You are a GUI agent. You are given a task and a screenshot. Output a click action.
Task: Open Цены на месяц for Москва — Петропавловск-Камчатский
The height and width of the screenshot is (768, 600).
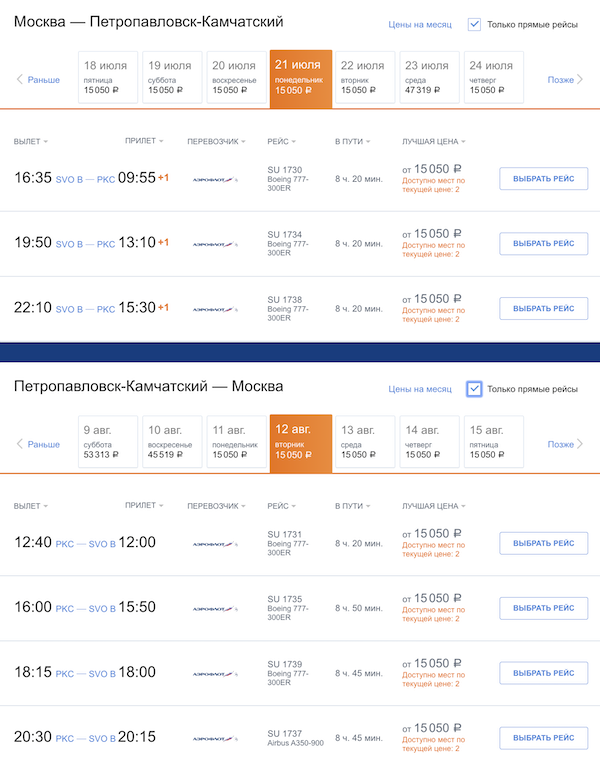[x=420, y=24]
